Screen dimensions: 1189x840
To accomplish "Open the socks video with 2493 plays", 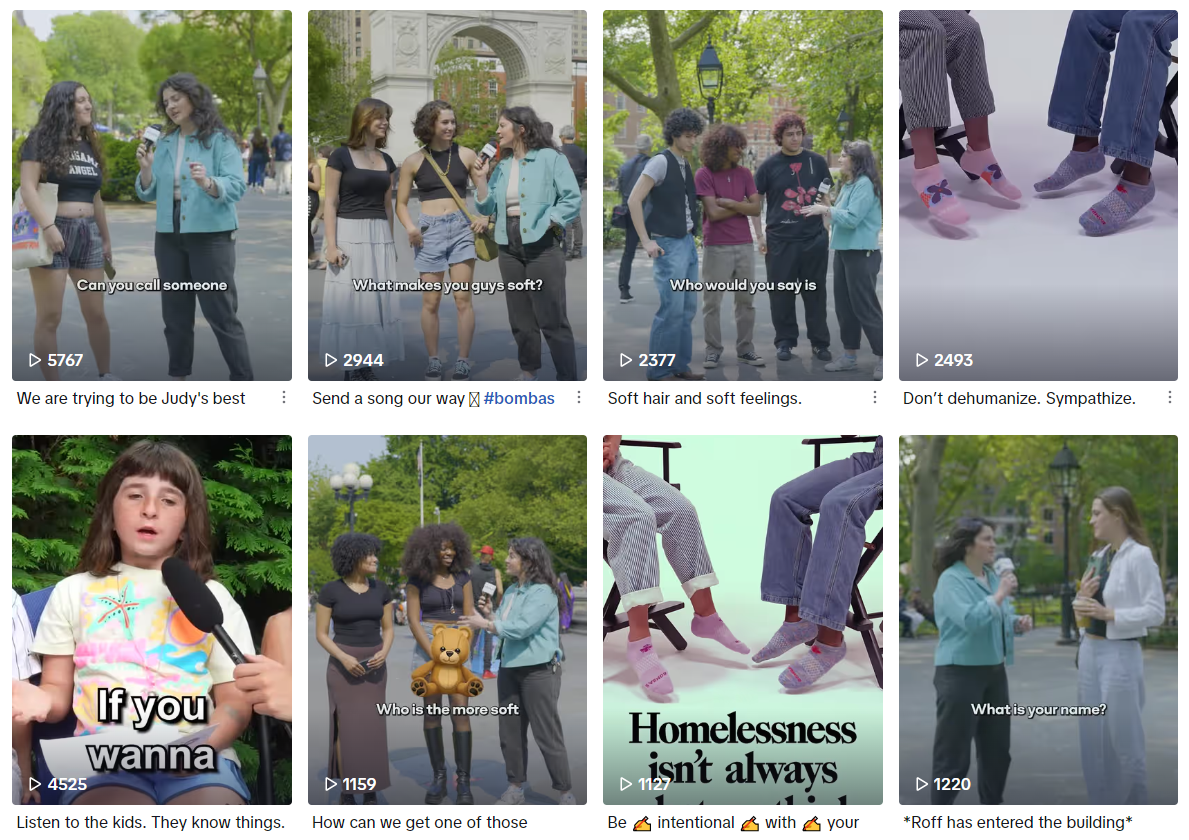I will coord(1038,195).
